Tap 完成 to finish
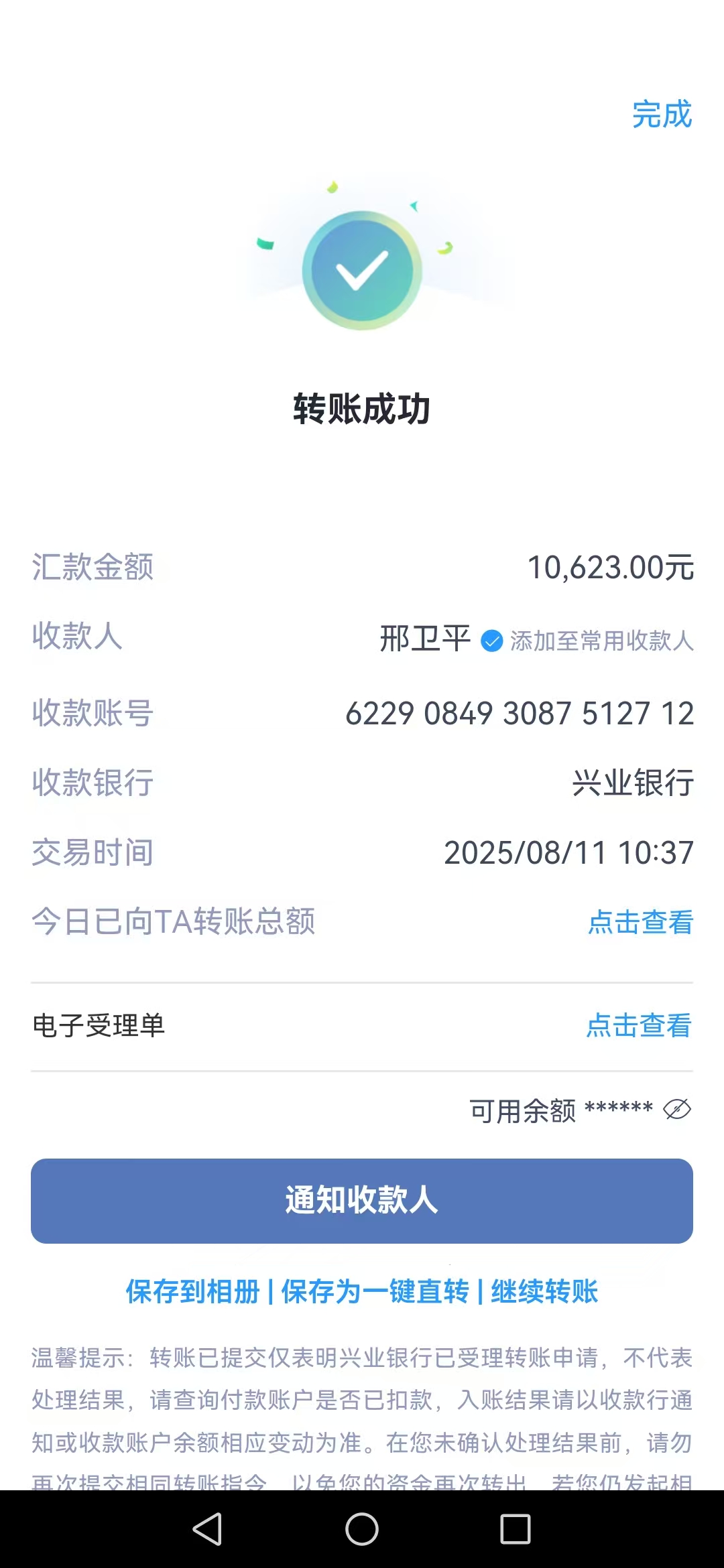 click(x=662, y=115)
